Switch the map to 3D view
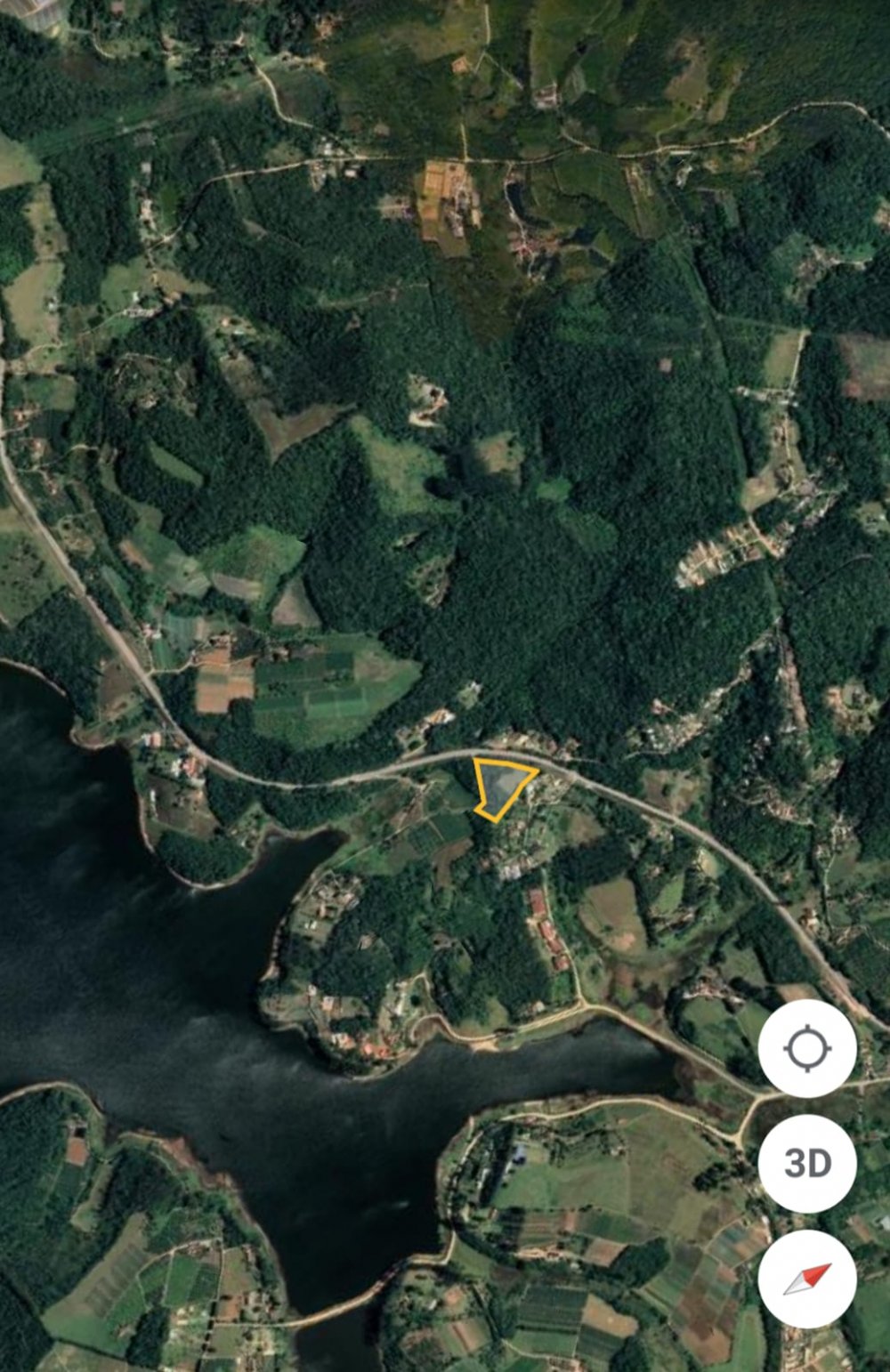This screenshot has height=1372, width=890. (x=807, y=1163)
